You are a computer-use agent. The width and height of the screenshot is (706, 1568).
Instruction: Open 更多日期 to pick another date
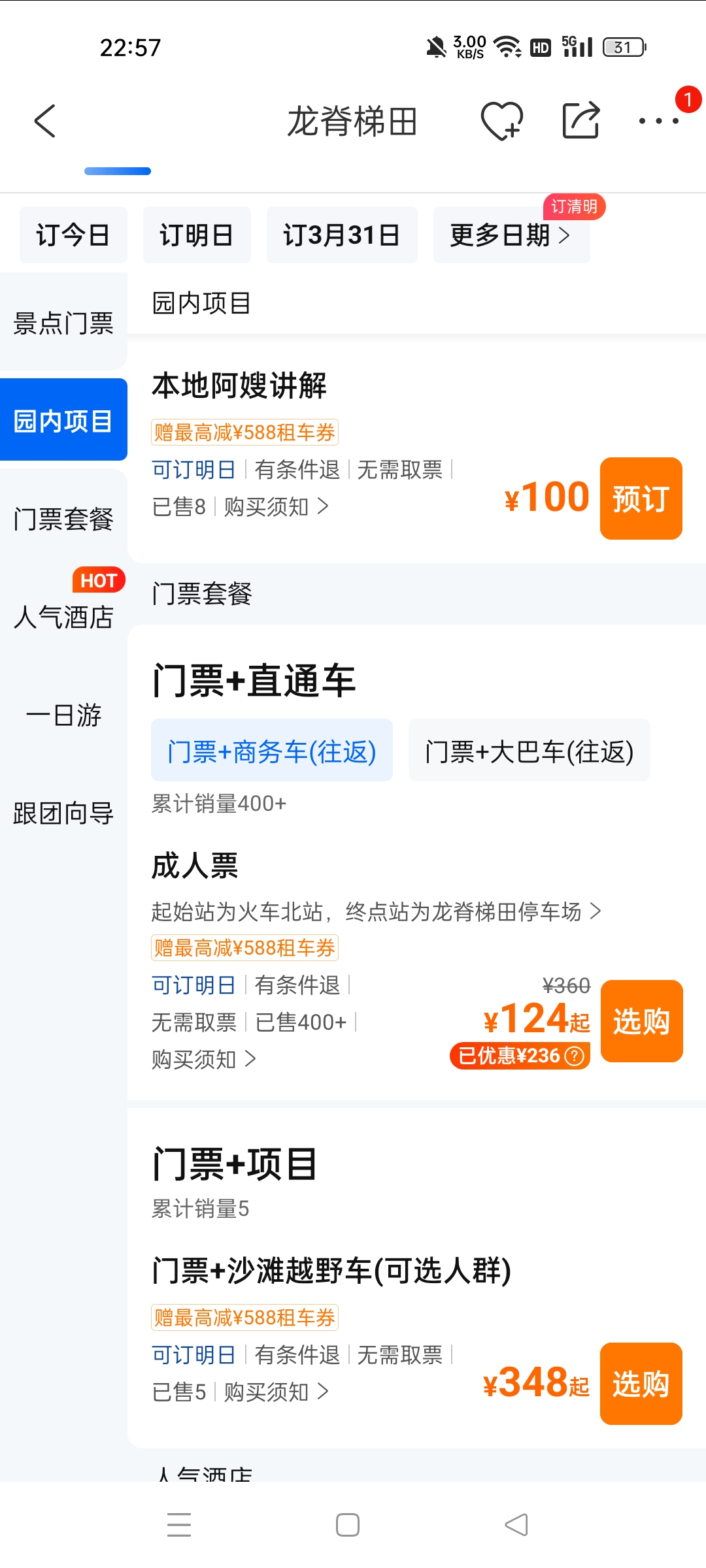tap(511, 235)
